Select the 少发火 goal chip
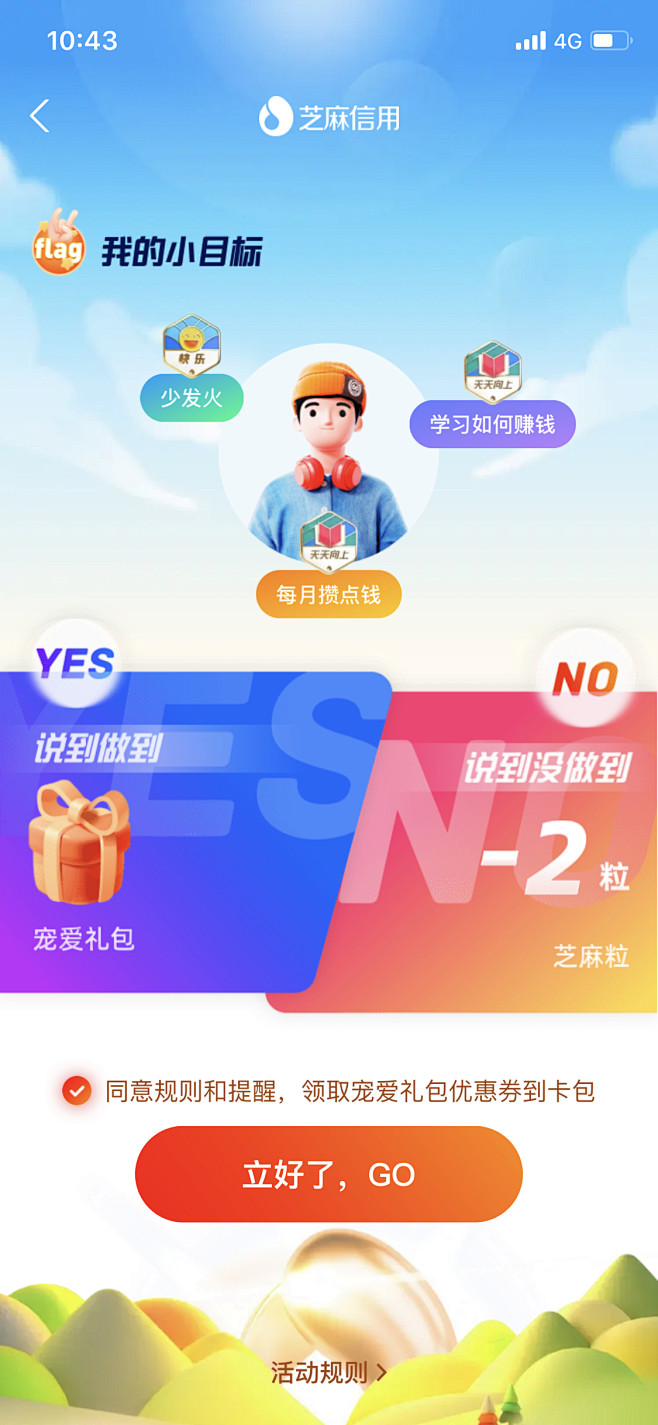This screenshot has height=1425, width=658. (192, 399)
